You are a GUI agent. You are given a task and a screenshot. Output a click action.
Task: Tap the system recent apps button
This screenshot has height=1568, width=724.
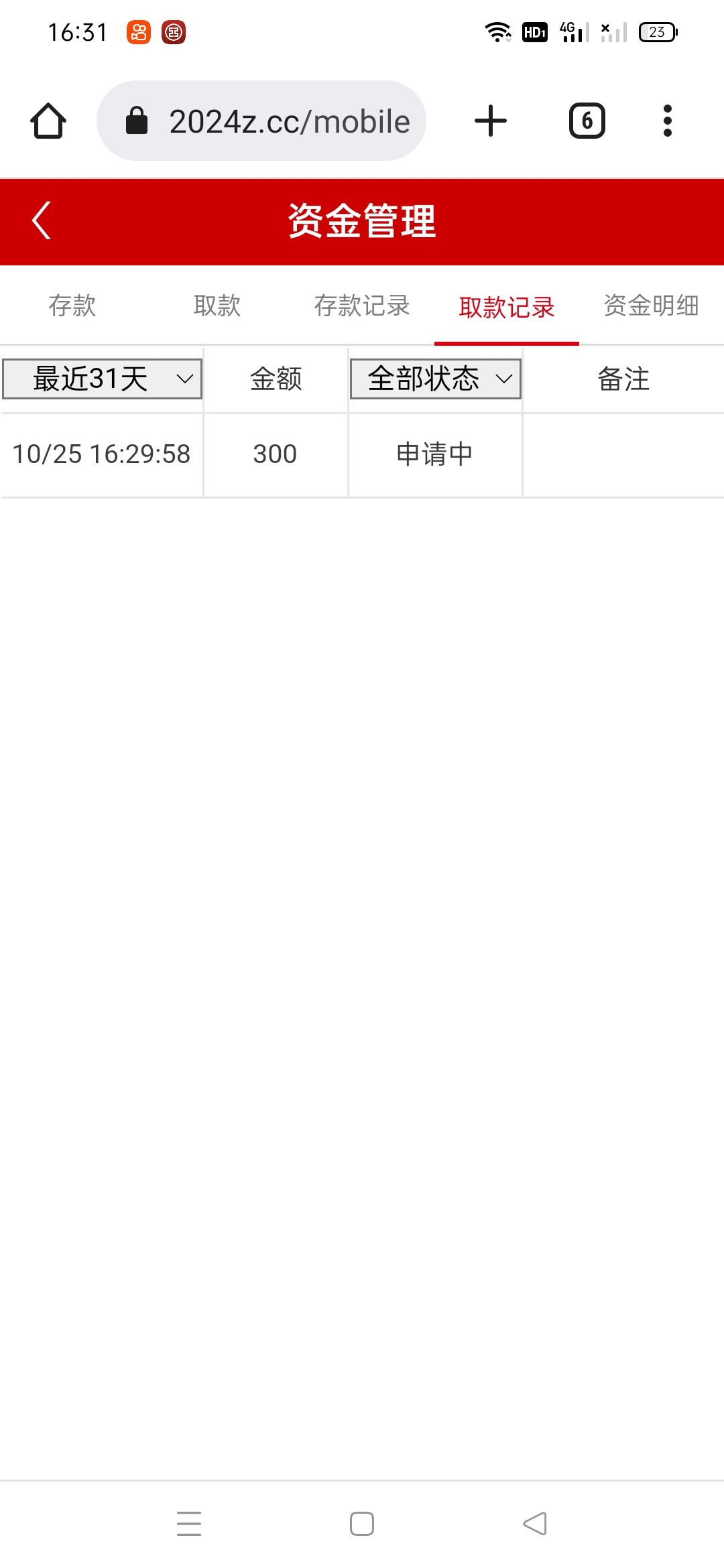[x=189, y=1523]
